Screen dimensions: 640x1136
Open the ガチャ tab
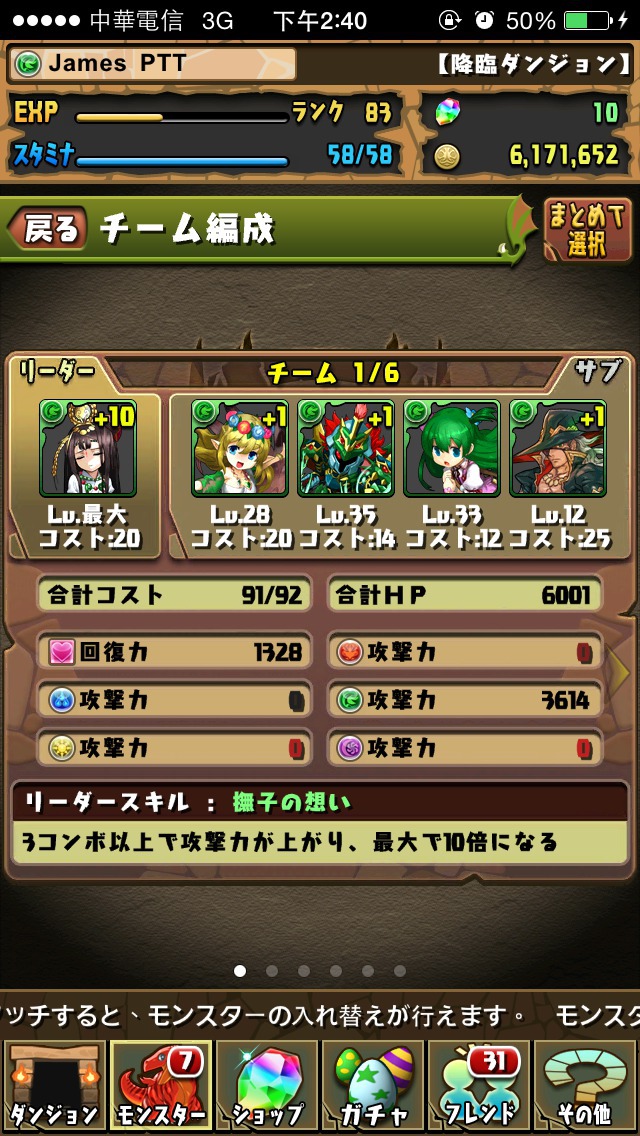[x=373, y=1085]
